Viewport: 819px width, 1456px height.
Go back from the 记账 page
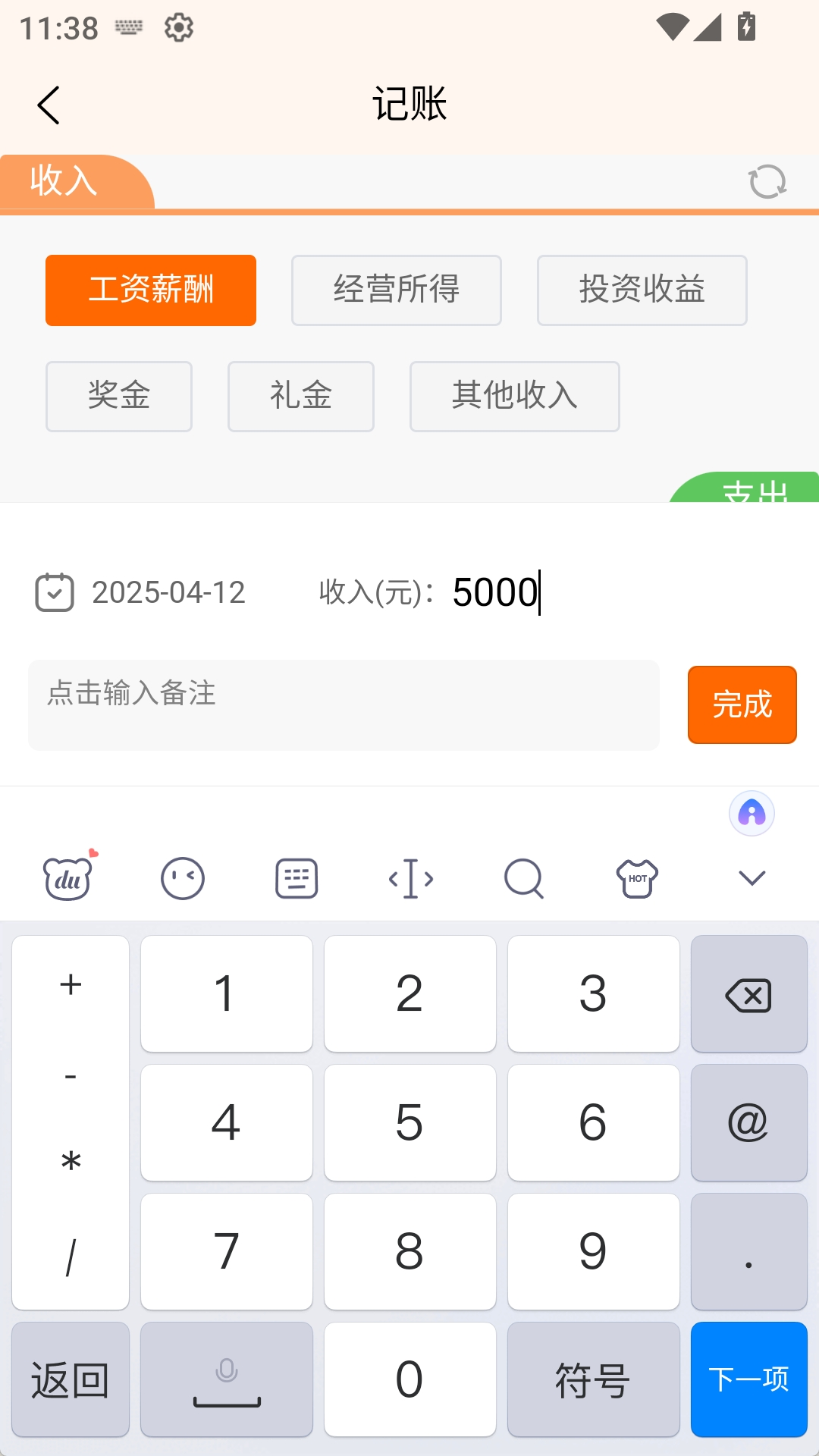tap(49, 105)
